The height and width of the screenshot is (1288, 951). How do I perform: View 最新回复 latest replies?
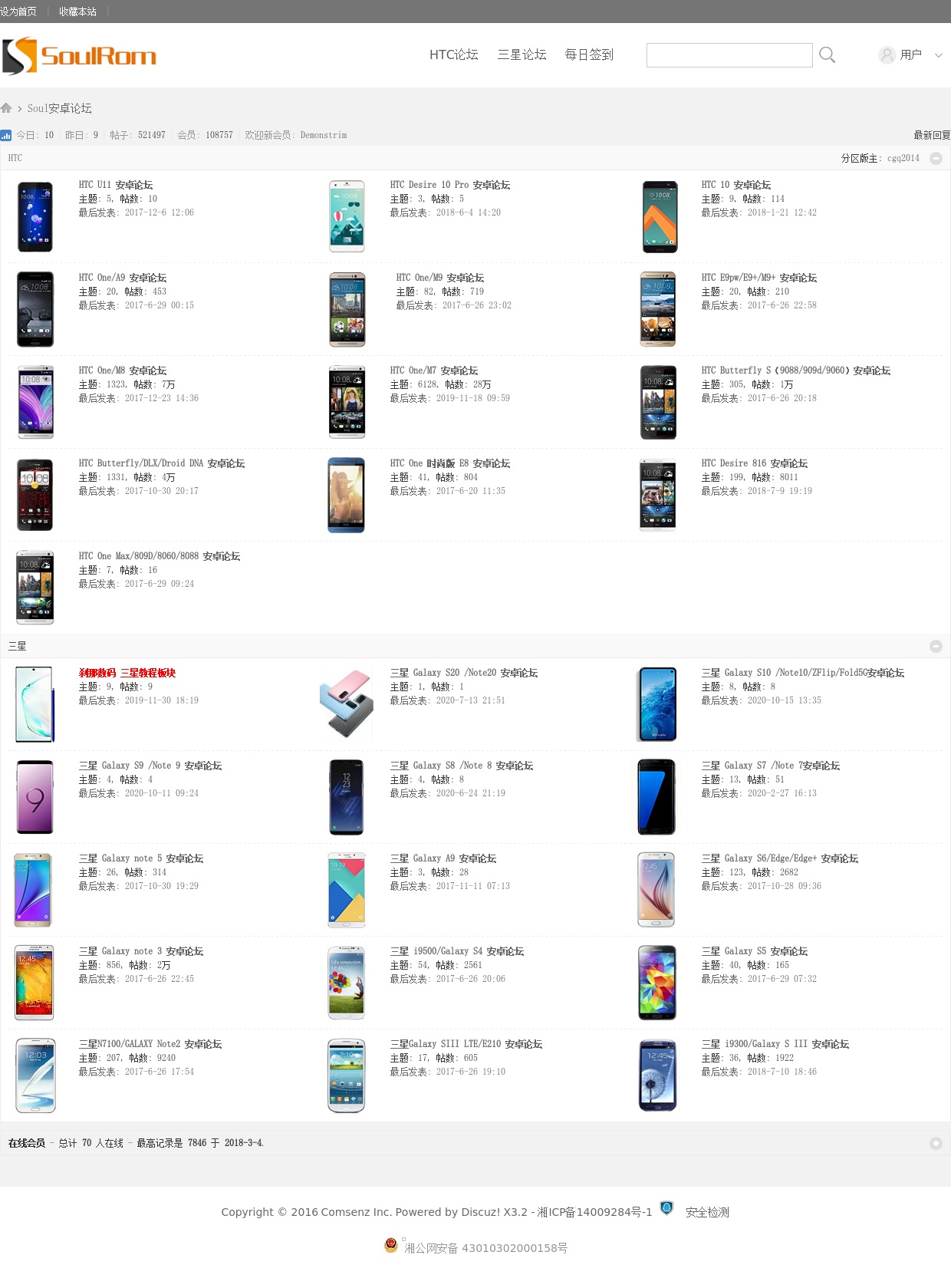(x=932, y=135)
